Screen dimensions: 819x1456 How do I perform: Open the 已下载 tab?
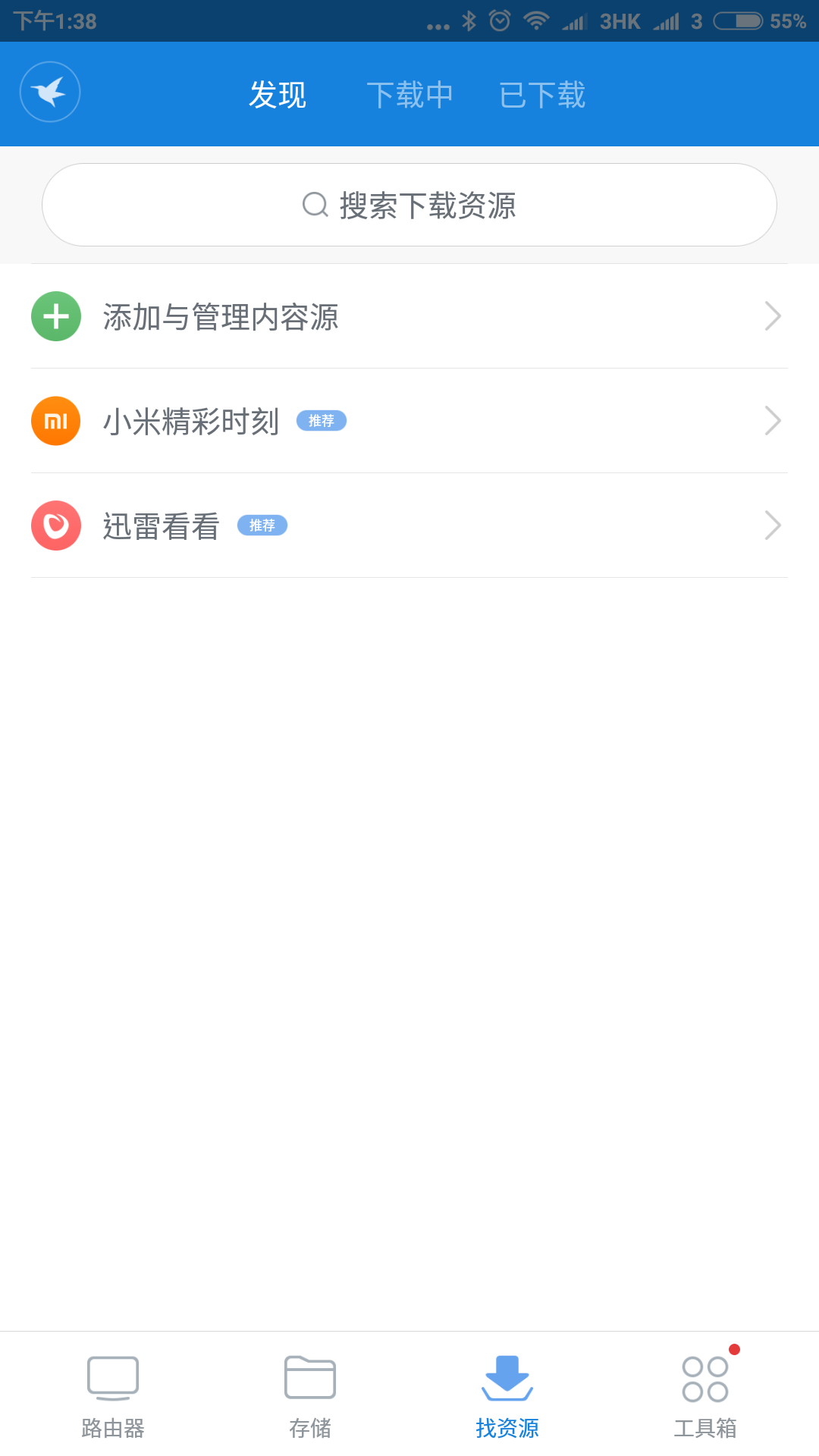[542, 95]
